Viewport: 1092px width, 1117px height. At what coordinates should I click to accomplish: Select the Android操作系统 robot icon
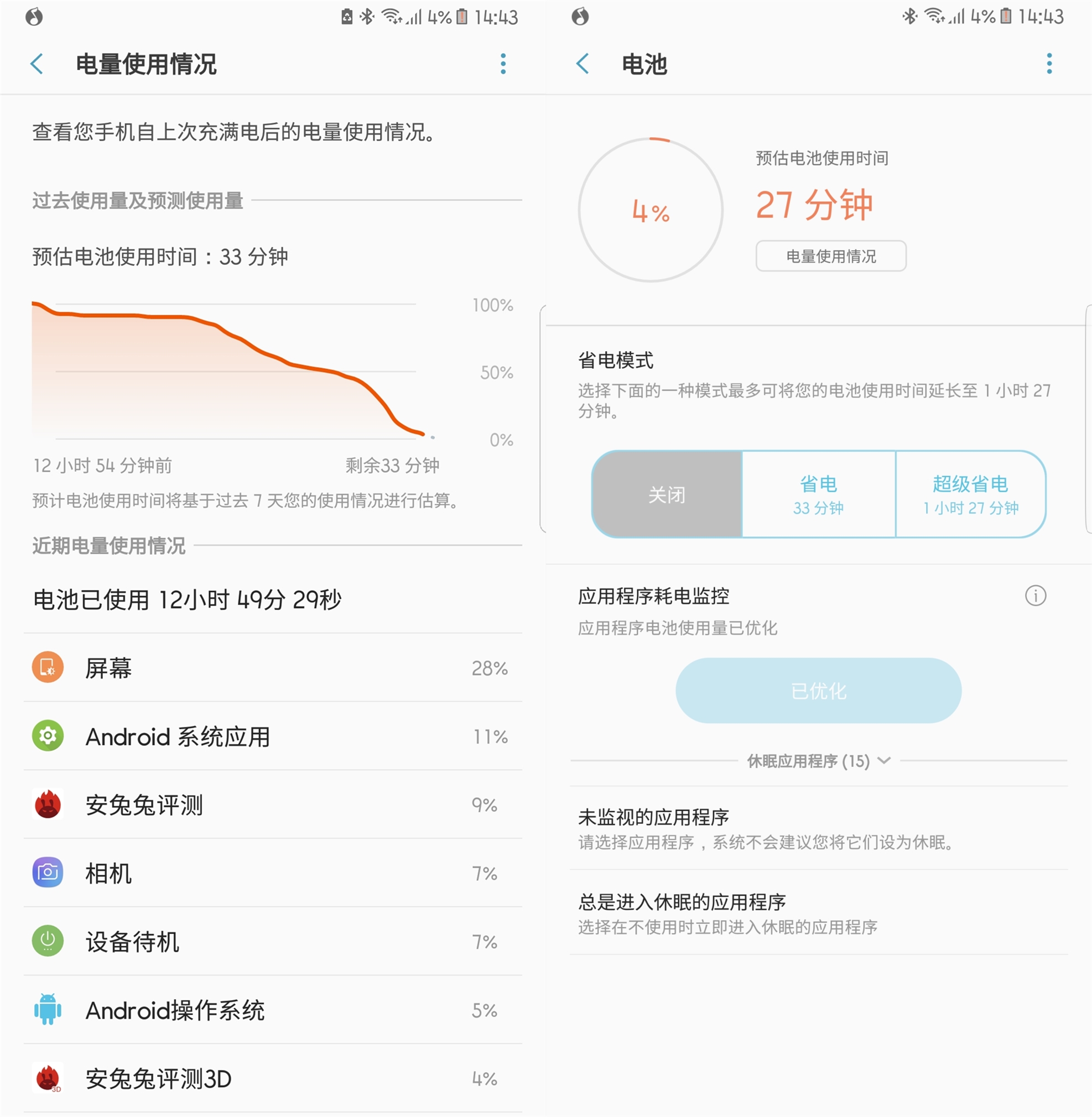coord(48,1010)
